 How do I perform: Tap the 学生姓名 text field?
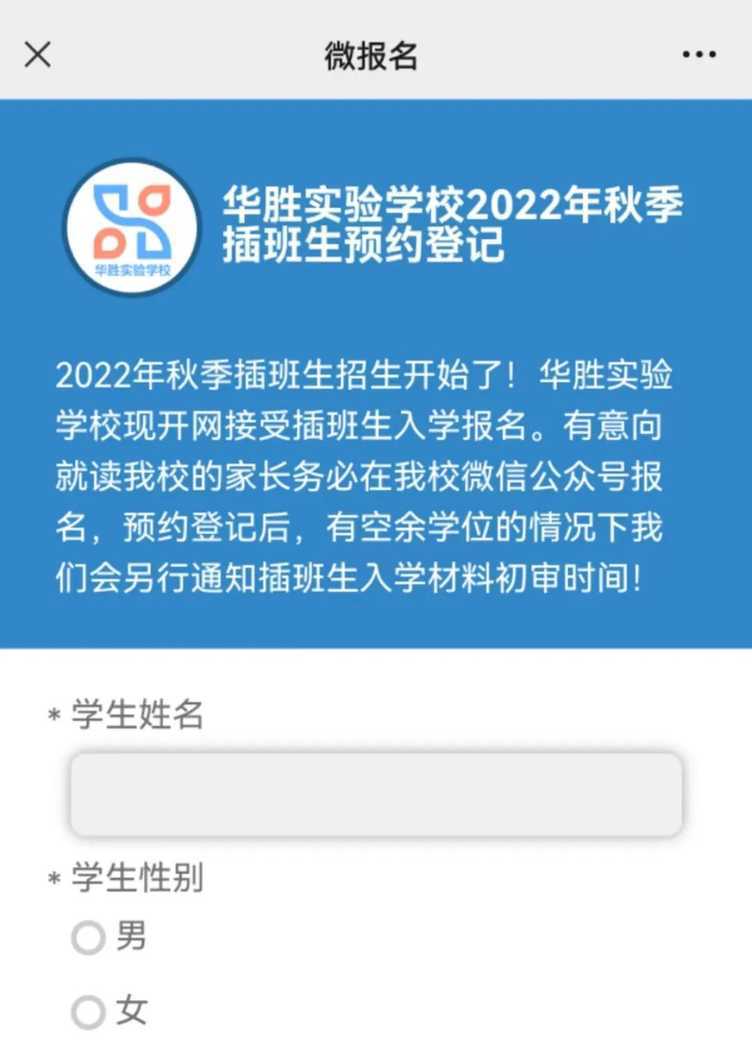tap(376, 795)
